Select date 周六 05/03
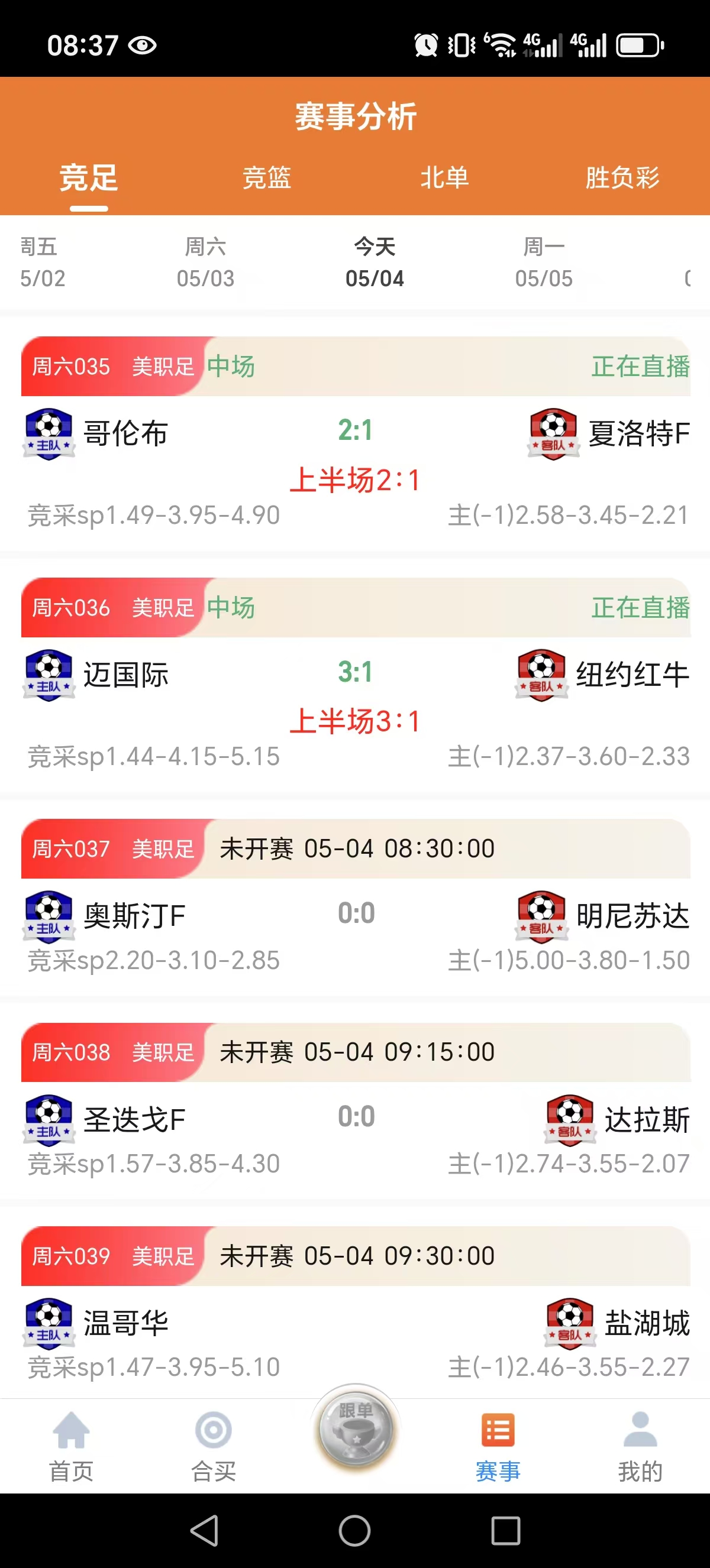 pos(206,263)
